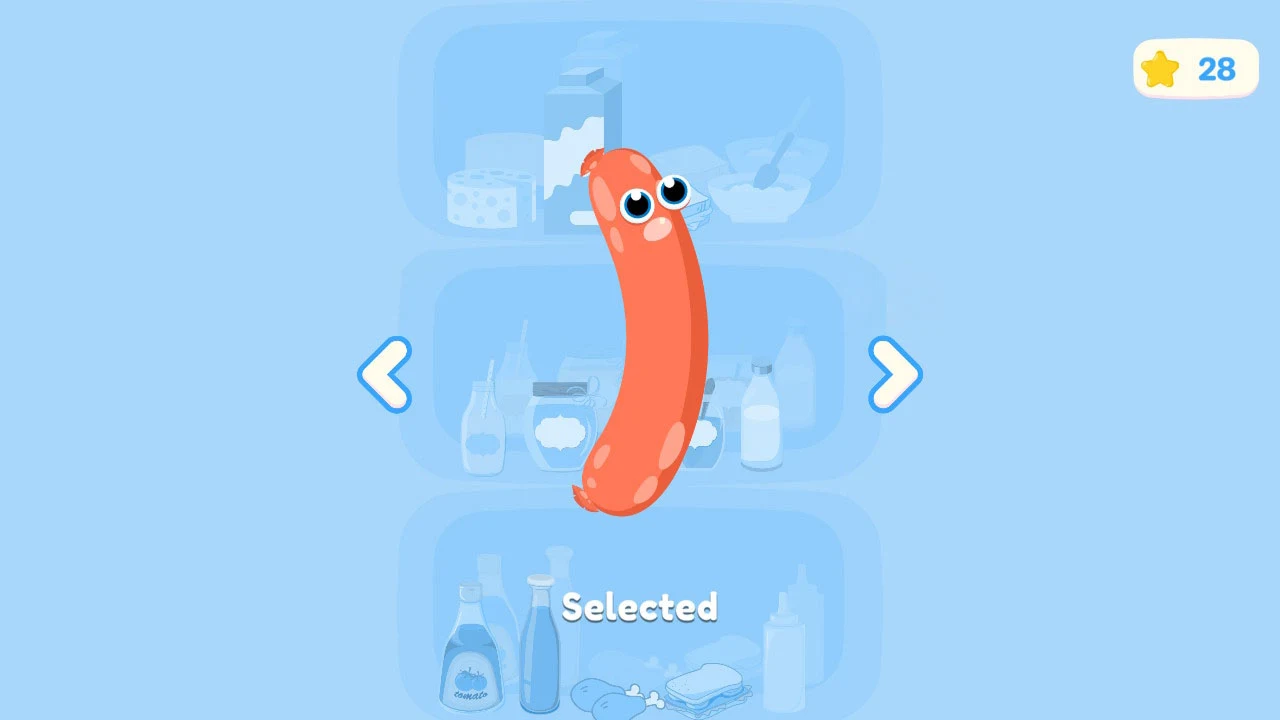This screenshot has height=720, width=1280.
Task: Go to the previous character with left arrow
Action: pyautogui.click(x=385, y=374)
